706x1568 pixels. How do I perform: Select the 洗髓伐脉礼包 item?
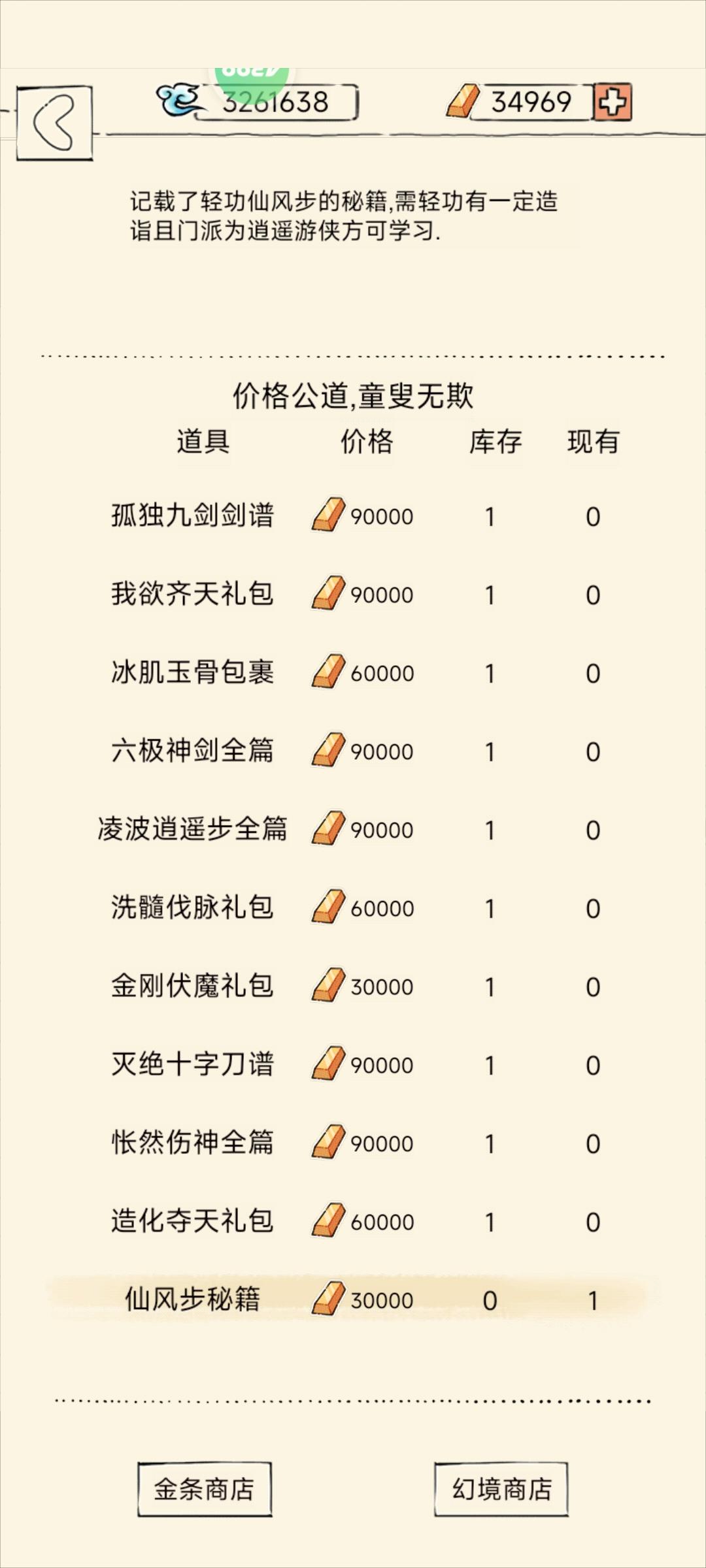tap(353, 908)
